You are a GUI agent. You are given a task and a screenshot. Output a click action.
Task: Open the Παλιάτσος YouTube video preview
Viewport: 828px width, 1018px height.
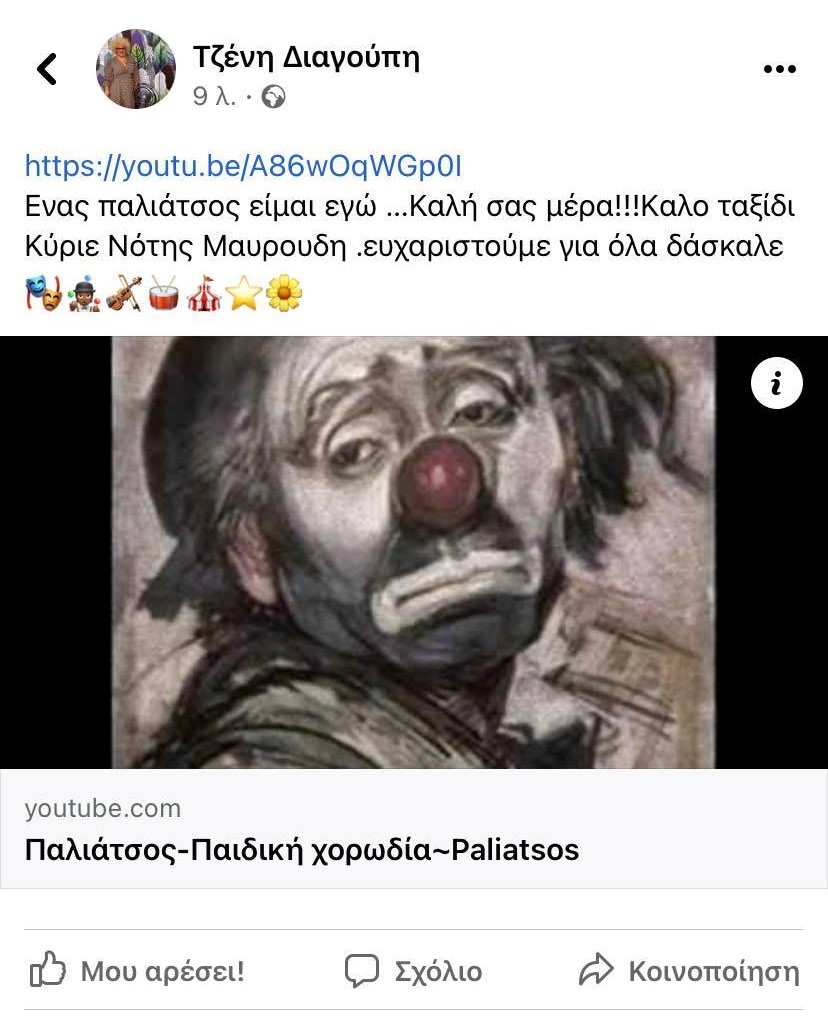[x=413, y=552]
